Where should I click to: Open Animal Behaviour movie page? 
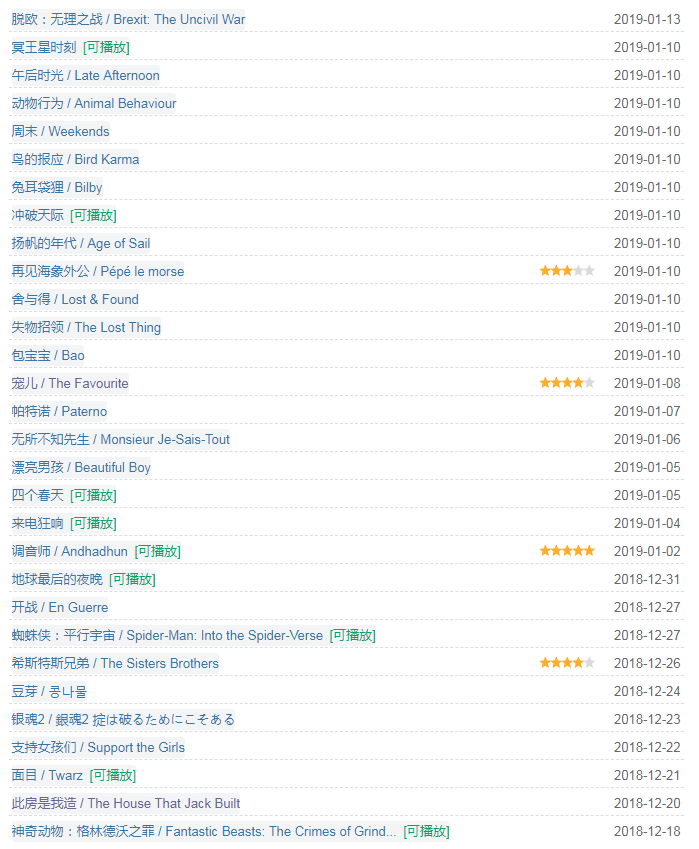[93, 103]
